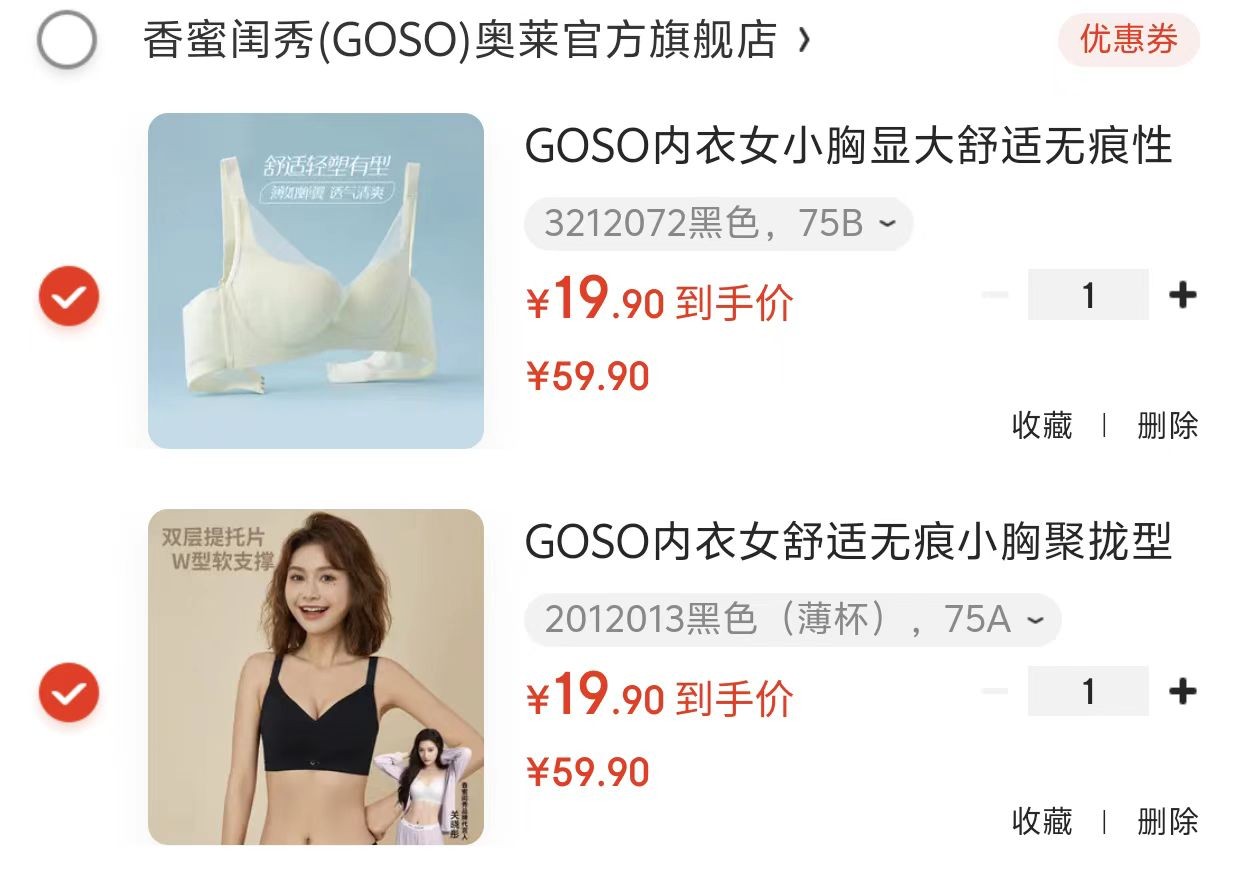Screen dimensions: 1260x877
Task: Add the 75B bra to 收藏
Action: (1042, 426)
